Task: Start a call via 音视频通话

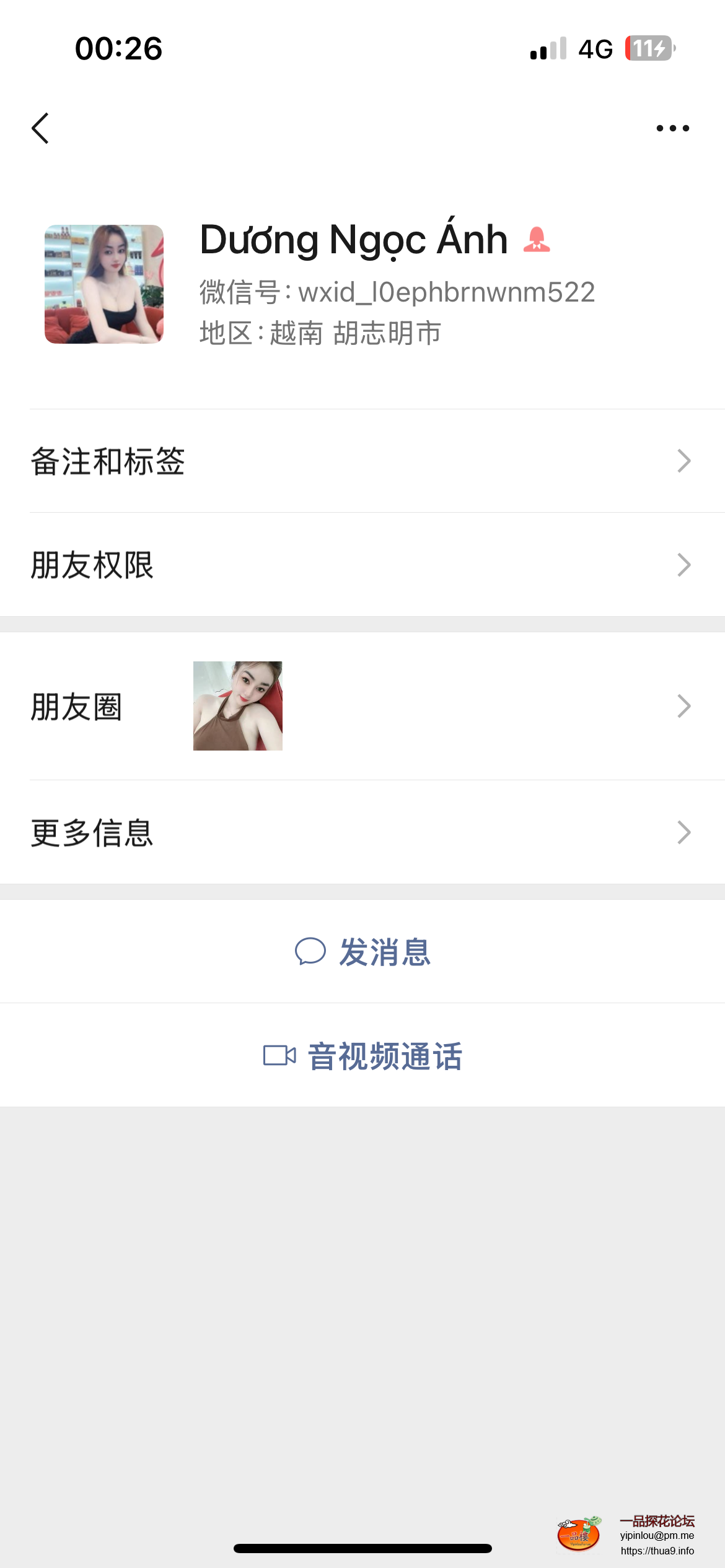Action: pos(362,1056)
